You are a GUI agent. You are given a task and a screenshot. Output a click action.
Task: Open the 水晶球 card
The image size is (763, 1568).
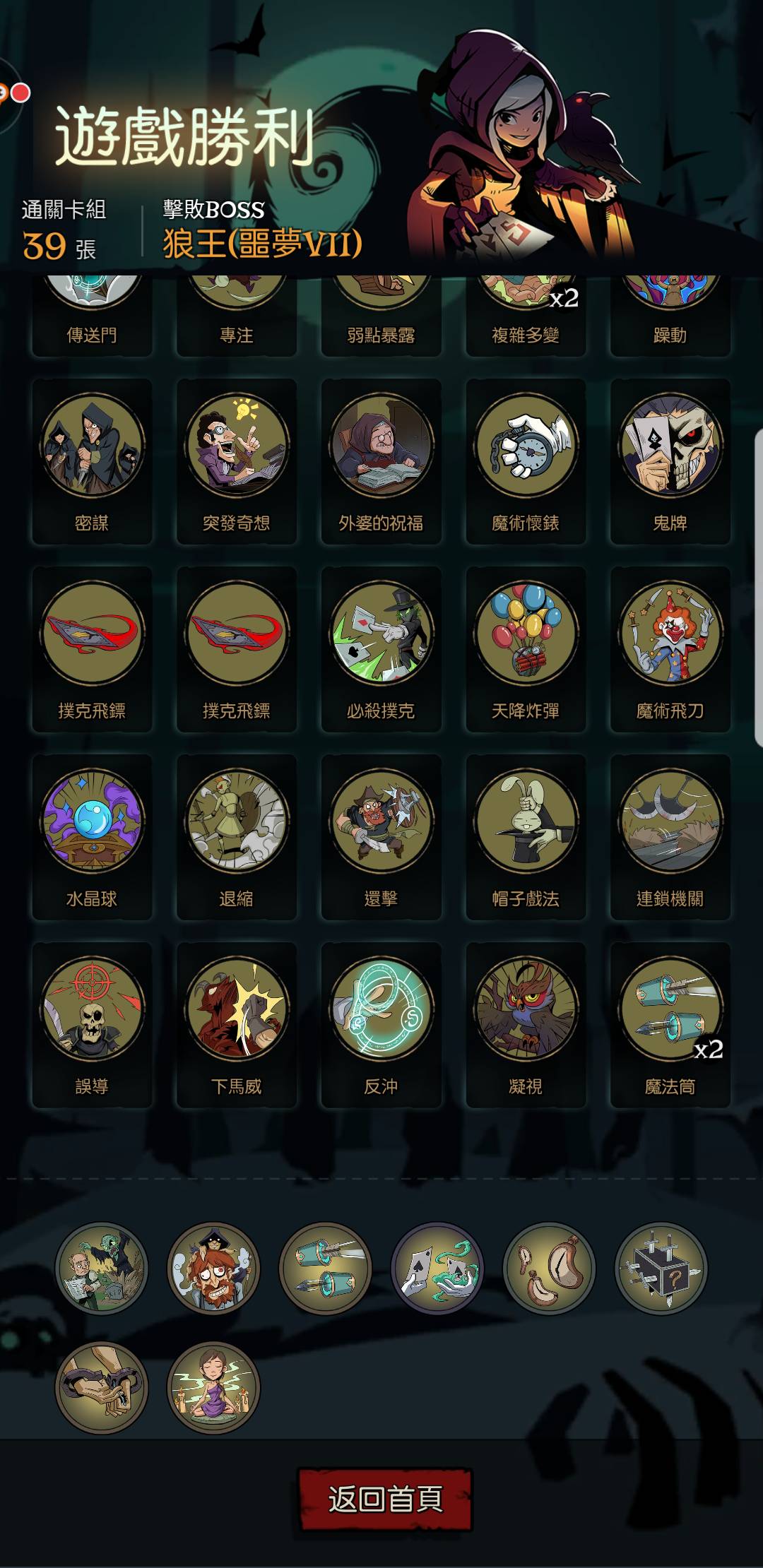click(92, 836)
